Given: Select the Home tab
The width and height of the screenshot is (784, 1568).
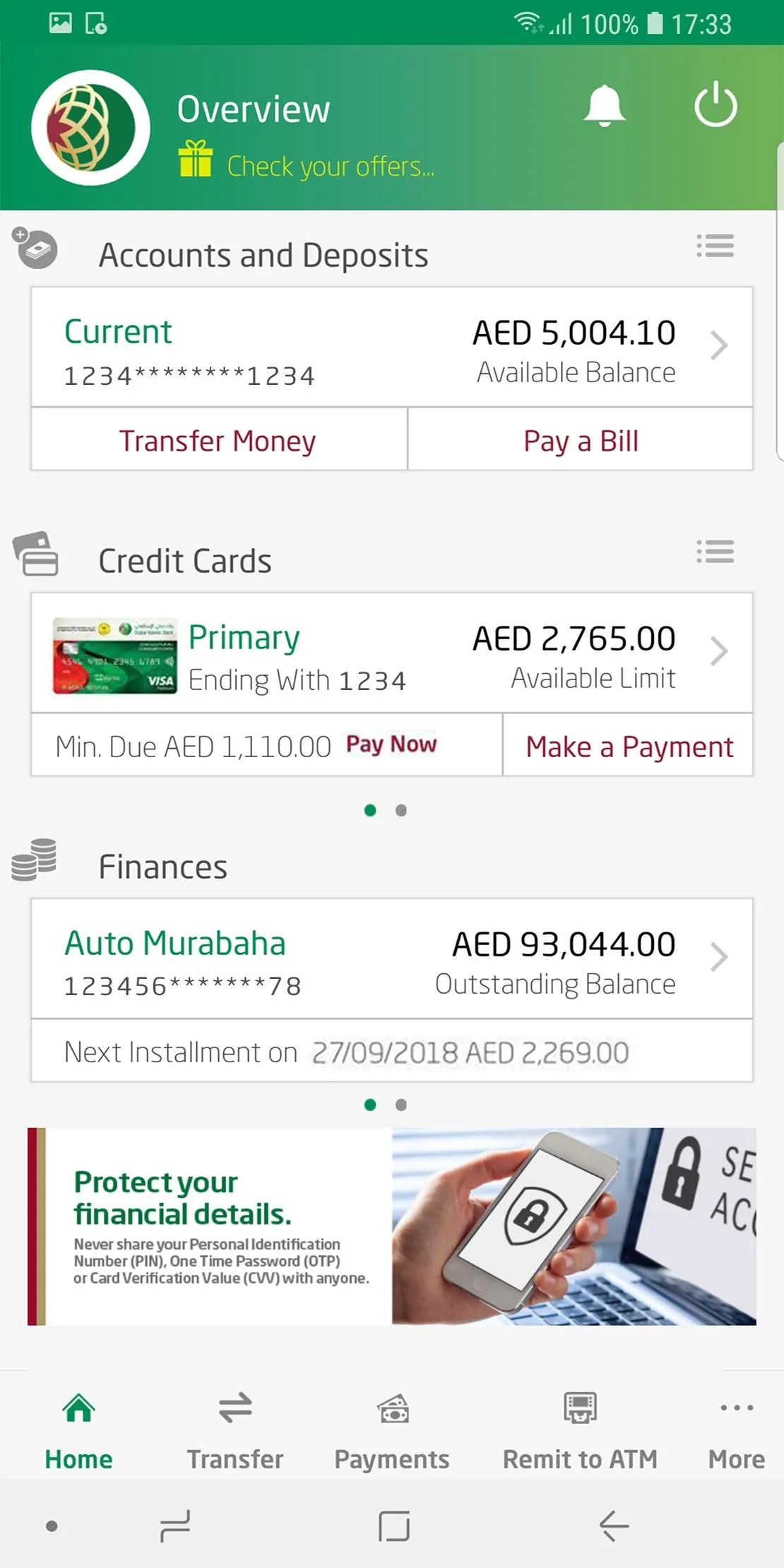Looking at the screenshot, I should [78, 1427].
